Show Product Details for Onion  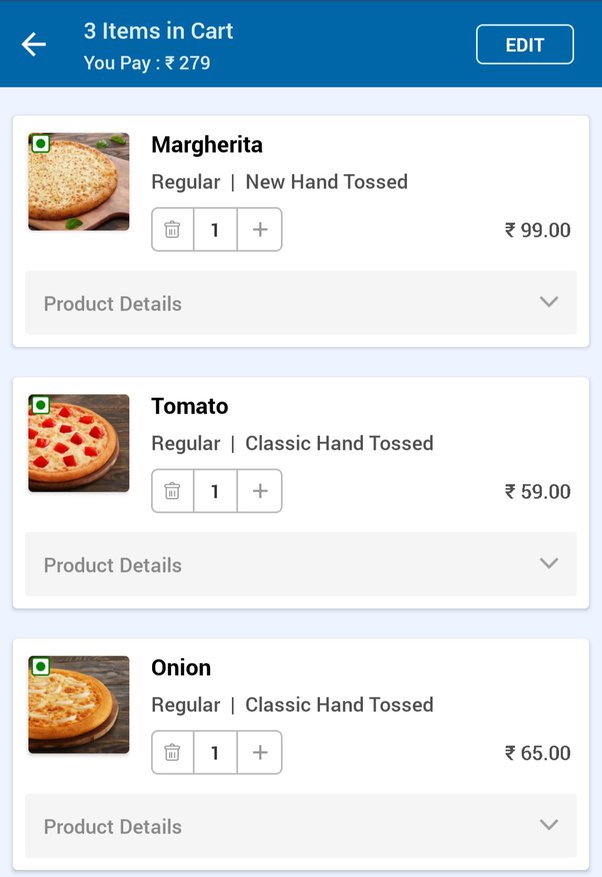click(x=300, y=826)
